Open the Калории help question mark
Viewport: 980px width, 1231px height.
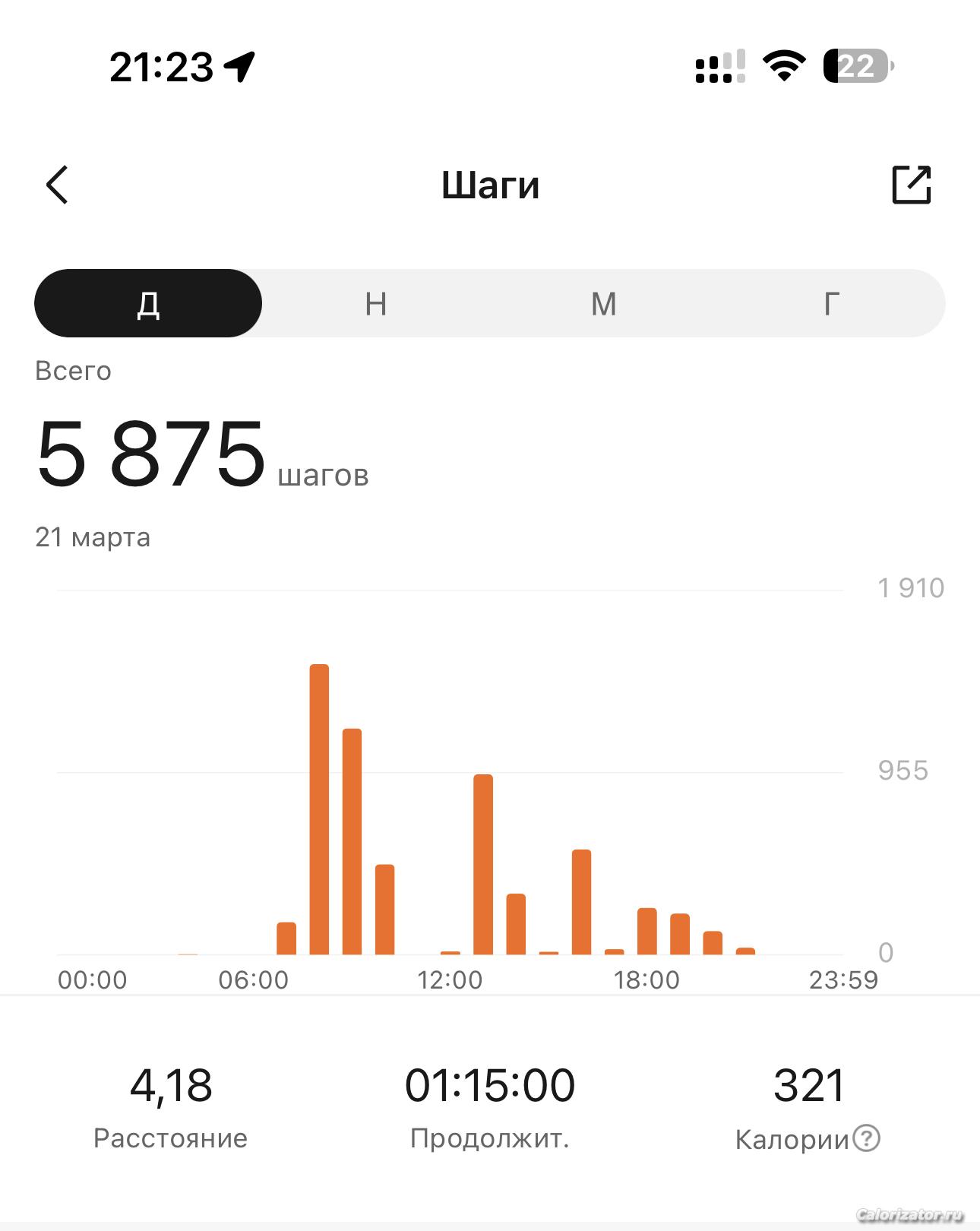tap(866, 1138)
